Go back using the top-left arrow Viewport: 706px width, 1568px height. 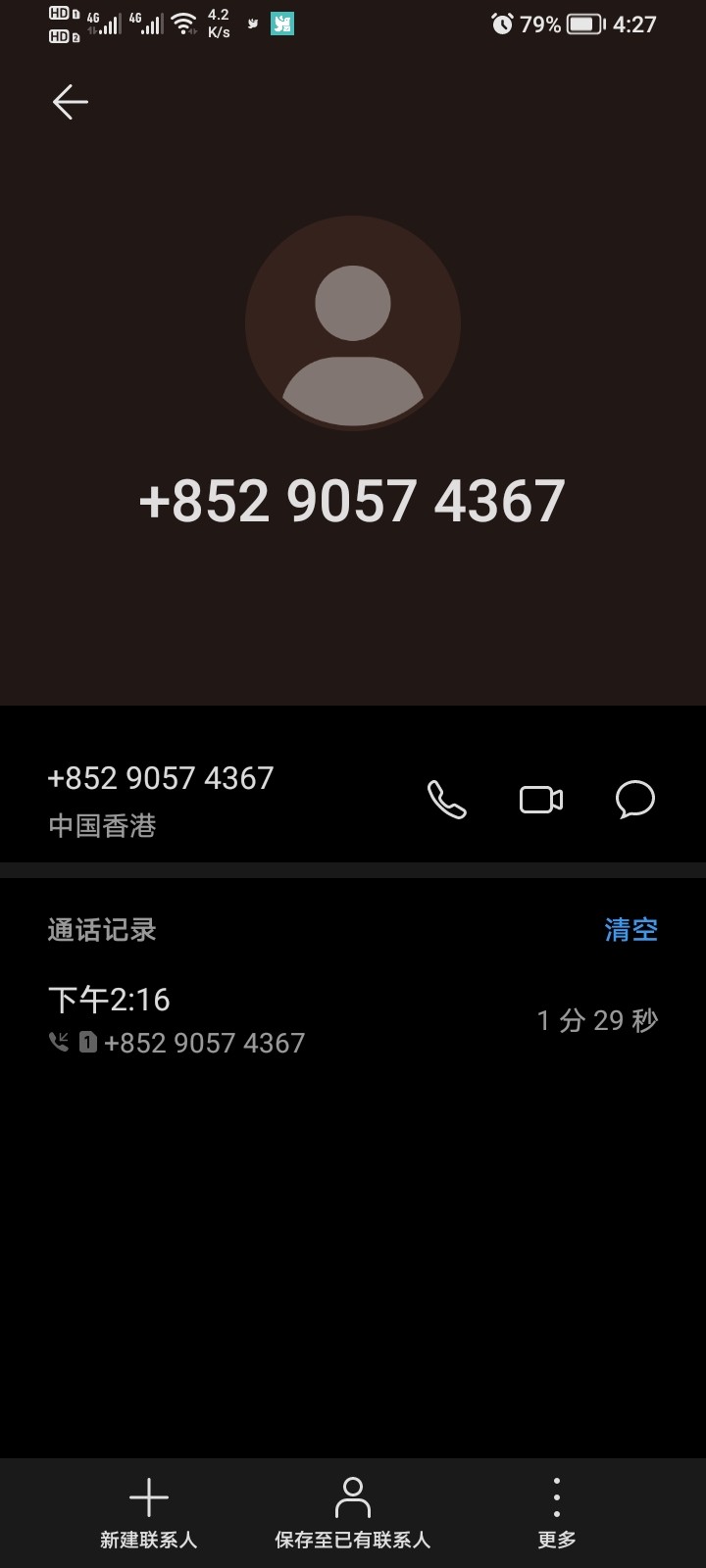coord(70,102)
